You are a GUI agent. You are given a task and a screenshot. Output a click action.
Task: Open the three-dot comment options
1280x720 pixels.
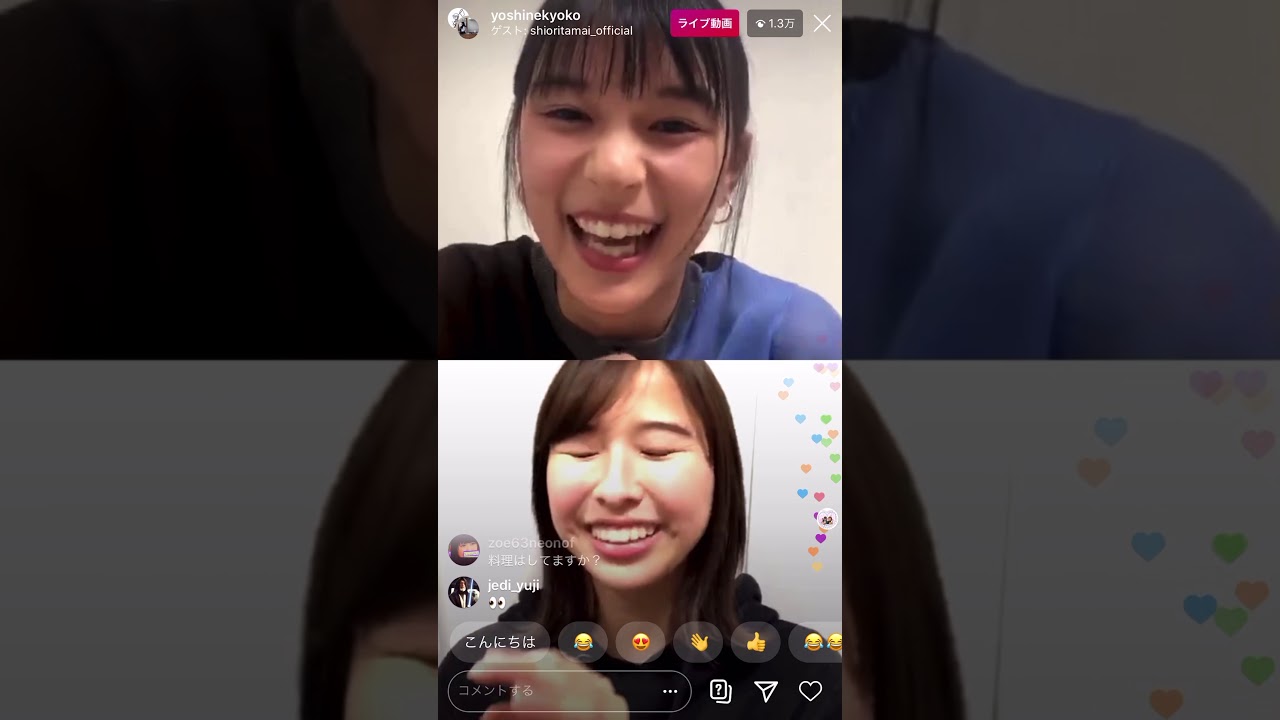(x=670, y=691)
